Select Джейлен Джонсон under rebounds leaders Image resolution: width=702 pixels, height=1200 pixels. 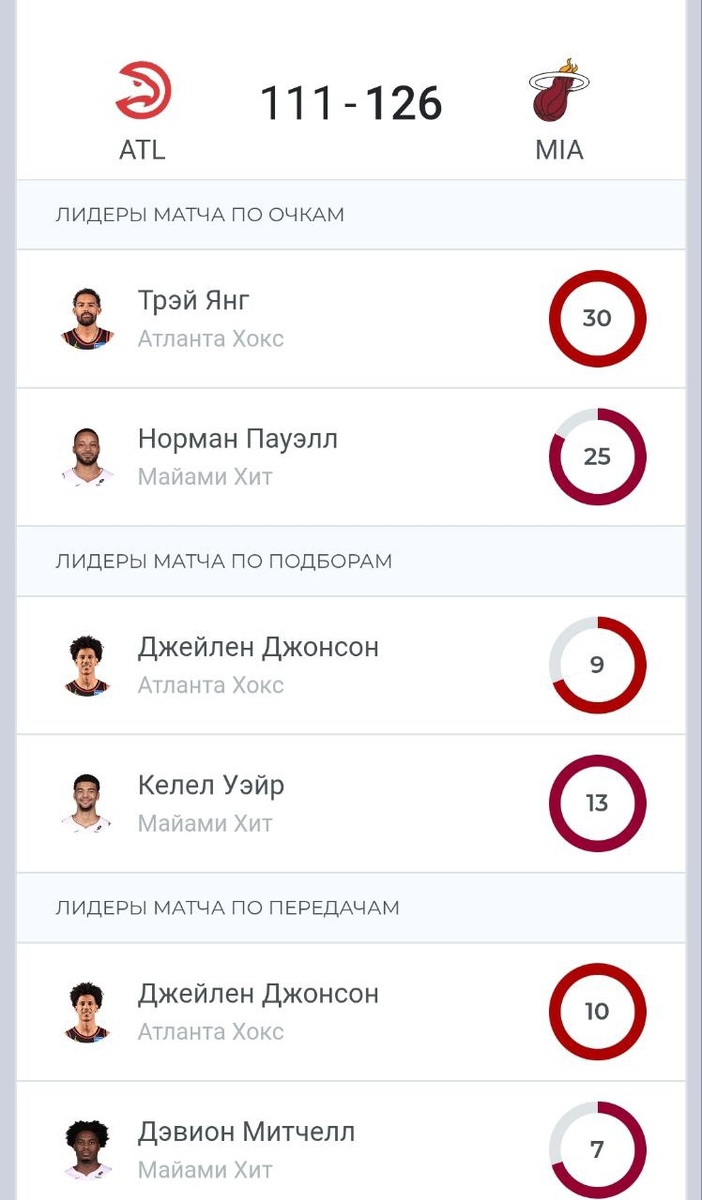point(351,666)
